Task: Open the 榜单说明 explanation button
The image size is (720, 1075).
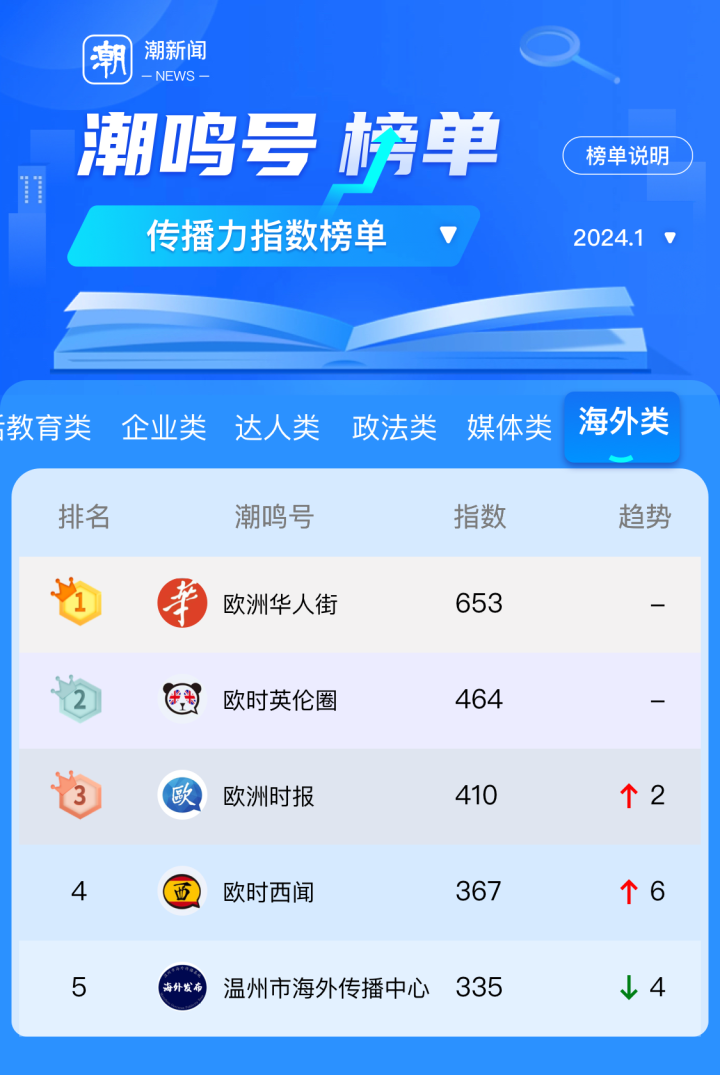Action: click(627, 156)
